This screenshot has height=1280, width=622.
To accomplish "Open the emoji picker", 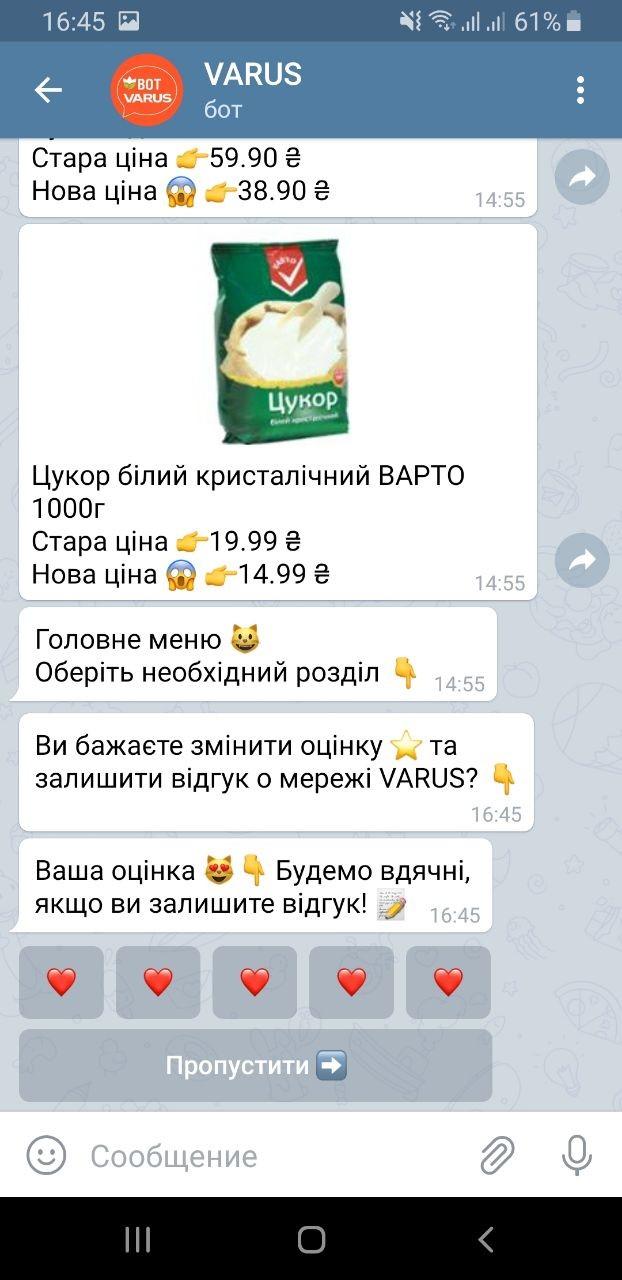I will [x=46, y=1156].
